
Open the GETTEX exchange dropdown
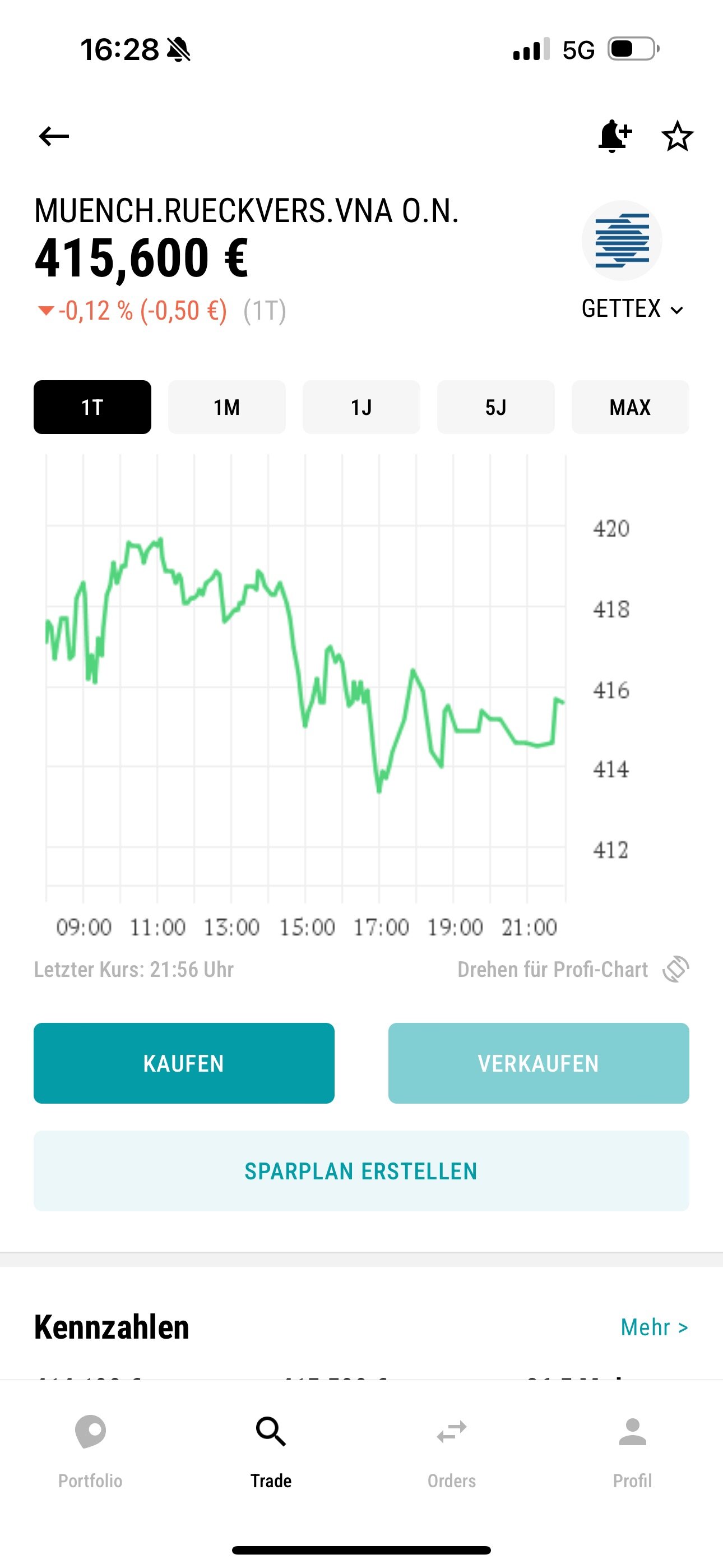pyautogui.click(x=632, y=309)
